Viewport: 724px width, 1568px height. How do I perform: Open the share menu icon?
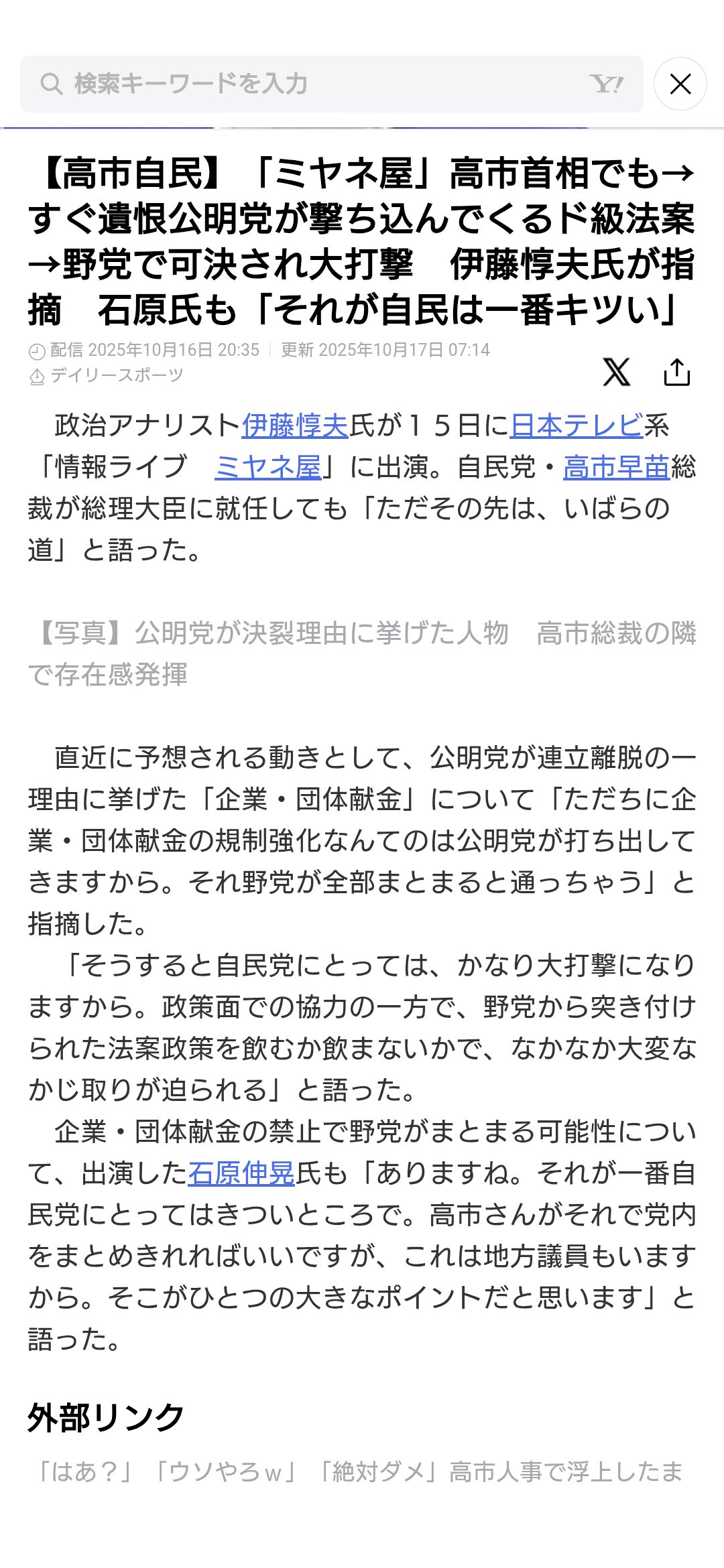tap(676, 372)
